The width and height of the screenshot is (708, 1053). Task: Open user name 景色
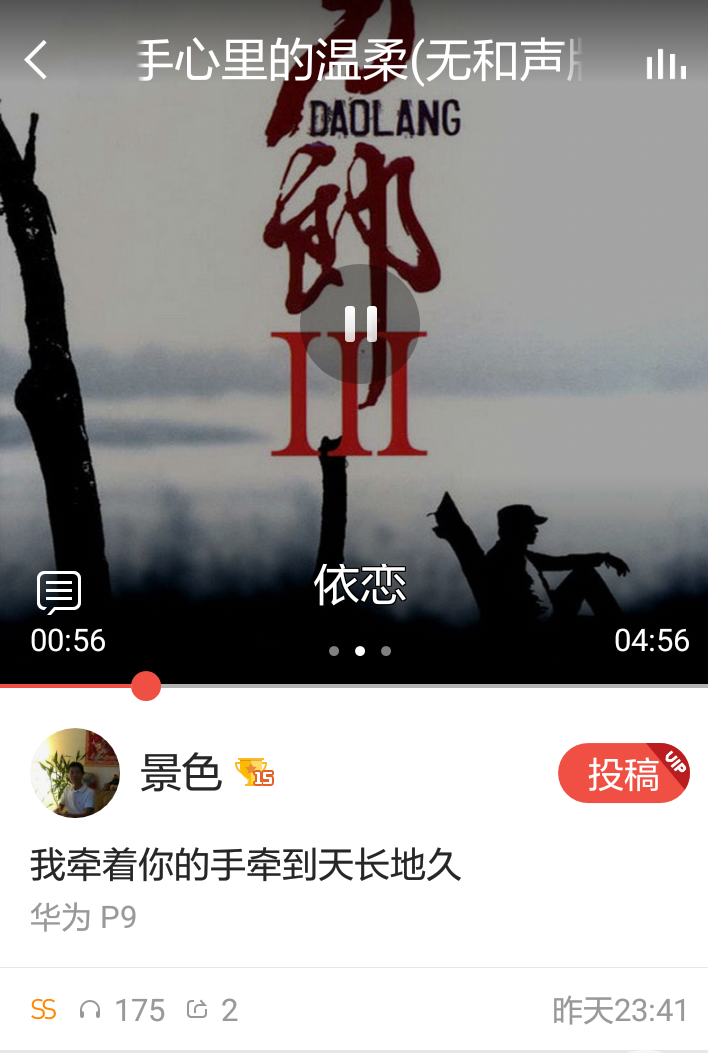[x=181, y=773]
